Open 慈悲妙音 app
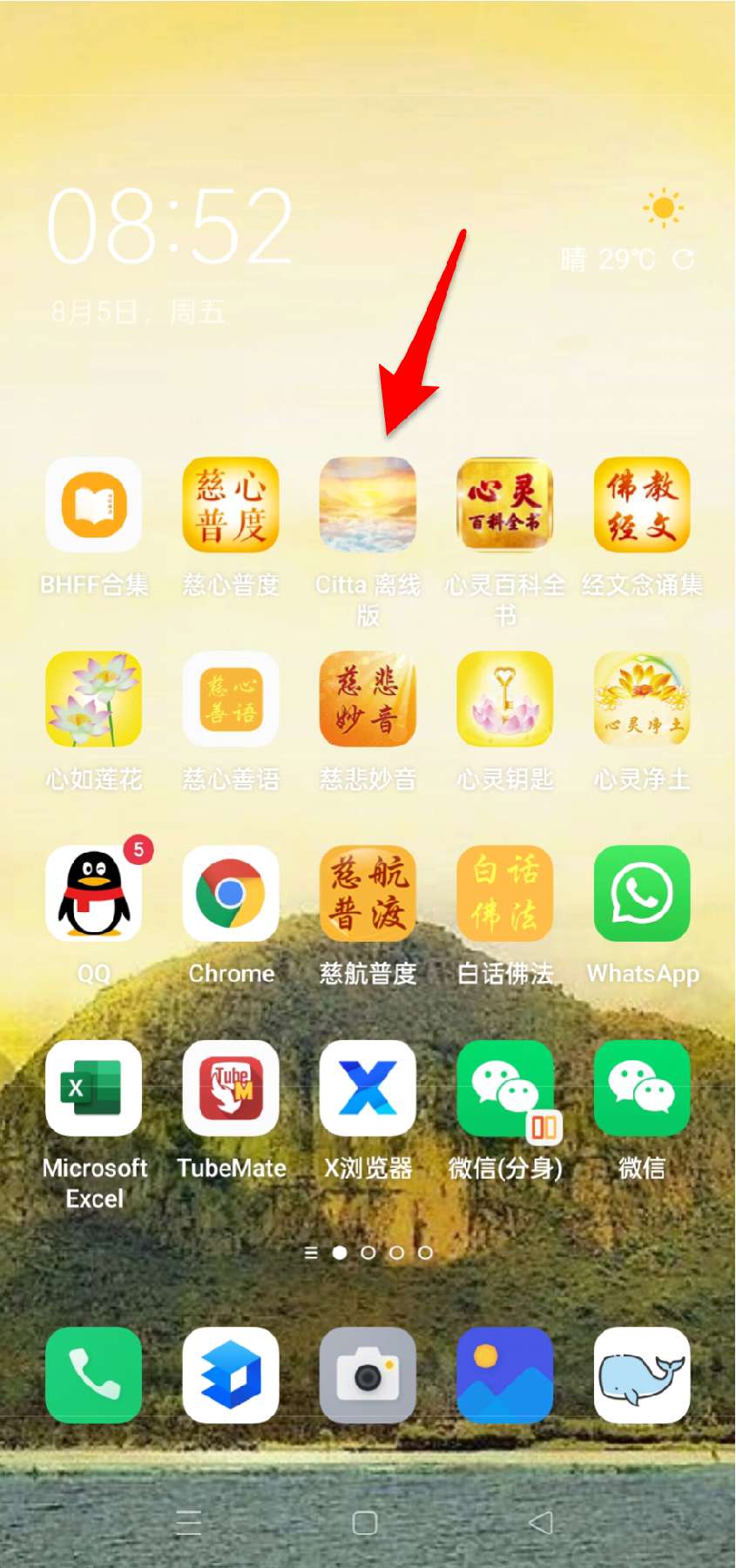Viewport: 736px width, 1568px height. pos(368,700)
